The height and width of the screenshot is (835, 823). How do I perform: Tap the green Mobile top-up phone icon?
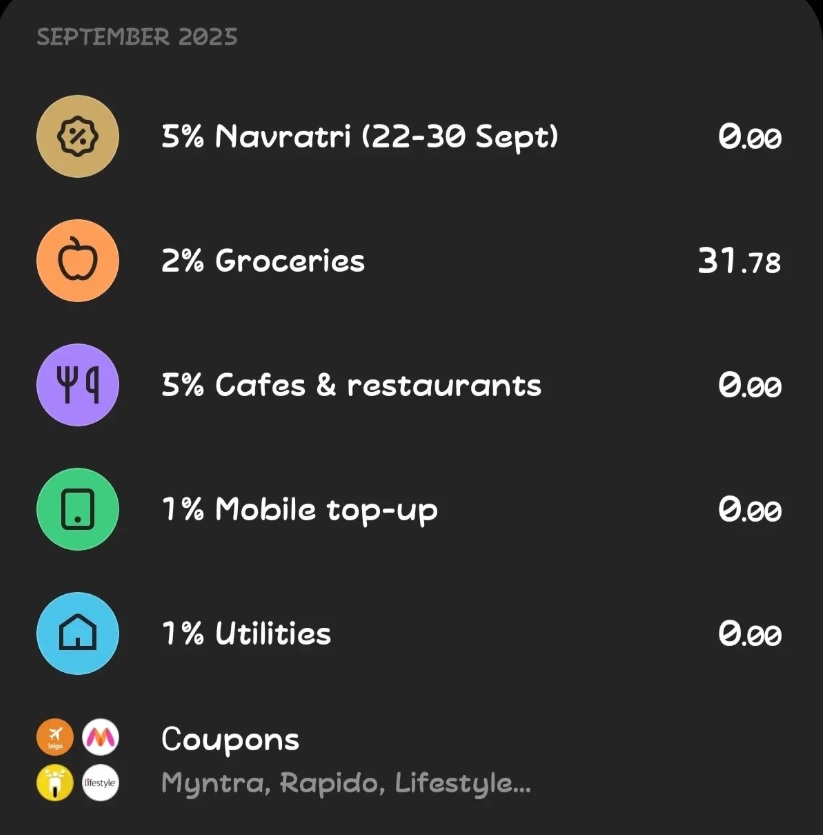77,509
